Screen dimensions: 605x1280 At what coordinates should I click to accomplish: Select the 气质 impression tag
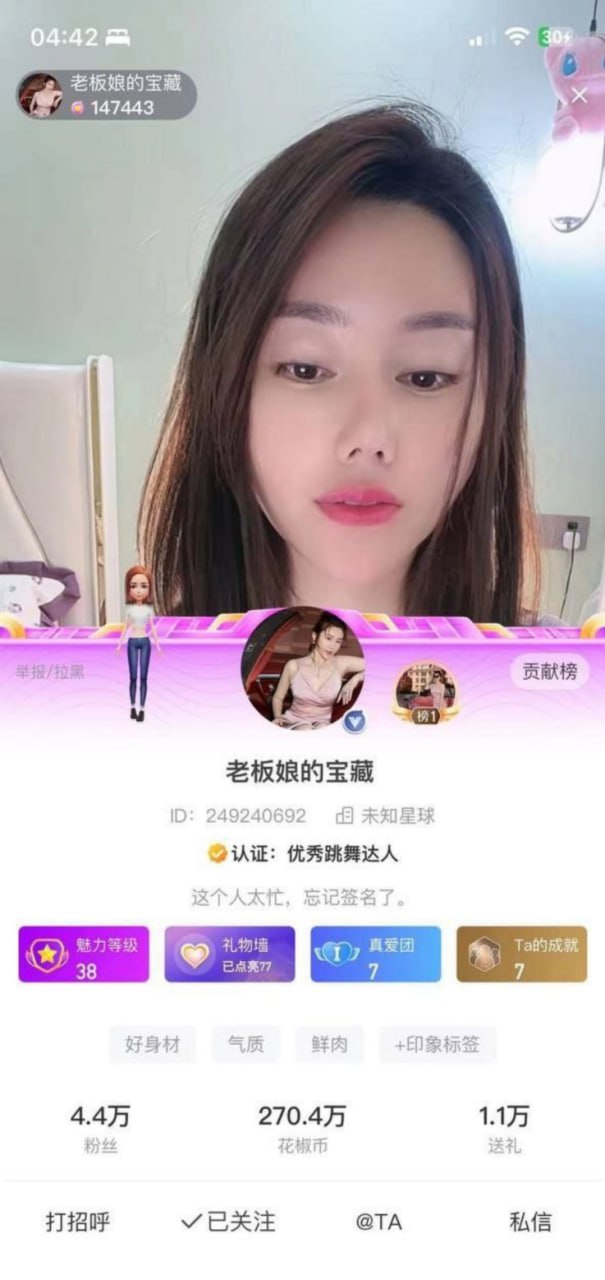click(x=246, y=1045)
